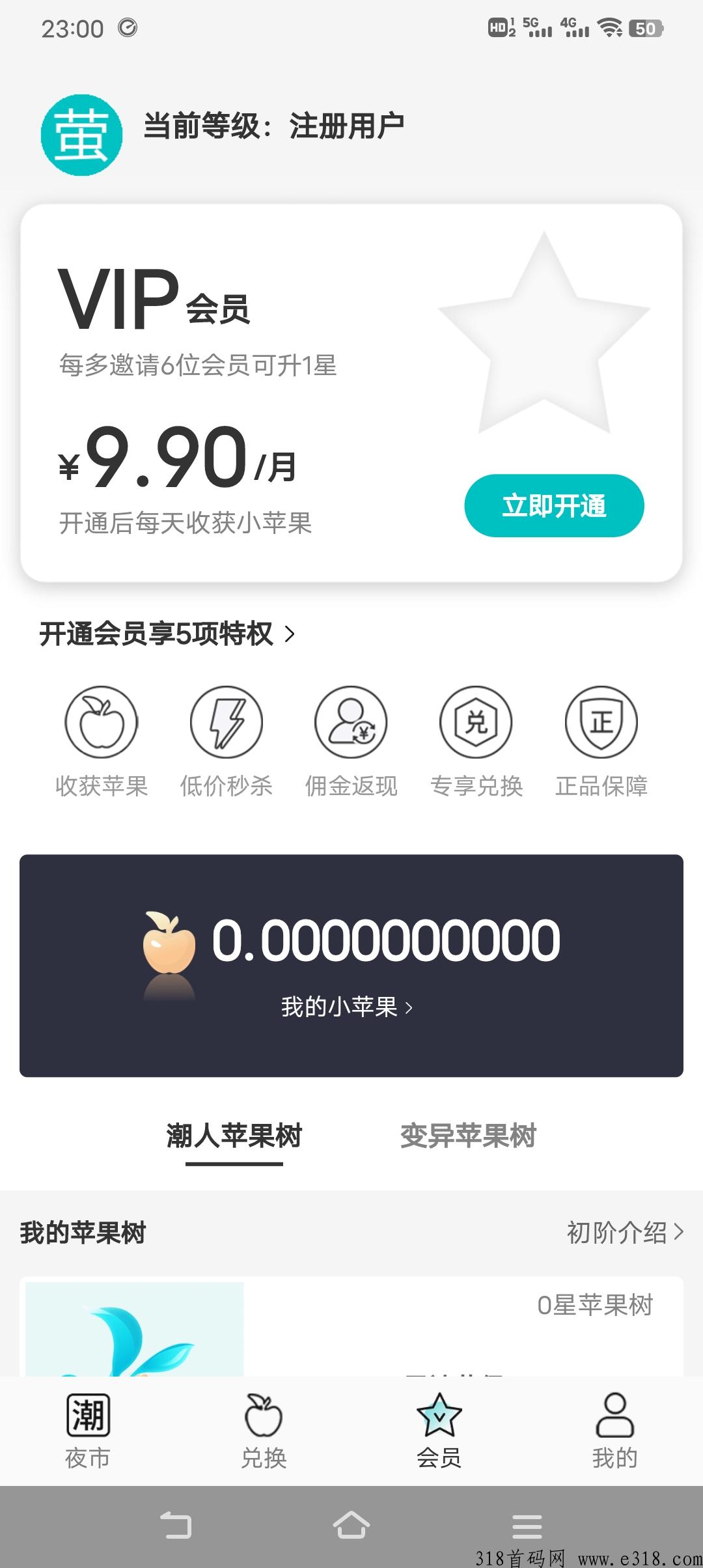Viewport: 703px width, 1568px height.
Task: Go to the system home screen
Action: tap(351, 1526)
